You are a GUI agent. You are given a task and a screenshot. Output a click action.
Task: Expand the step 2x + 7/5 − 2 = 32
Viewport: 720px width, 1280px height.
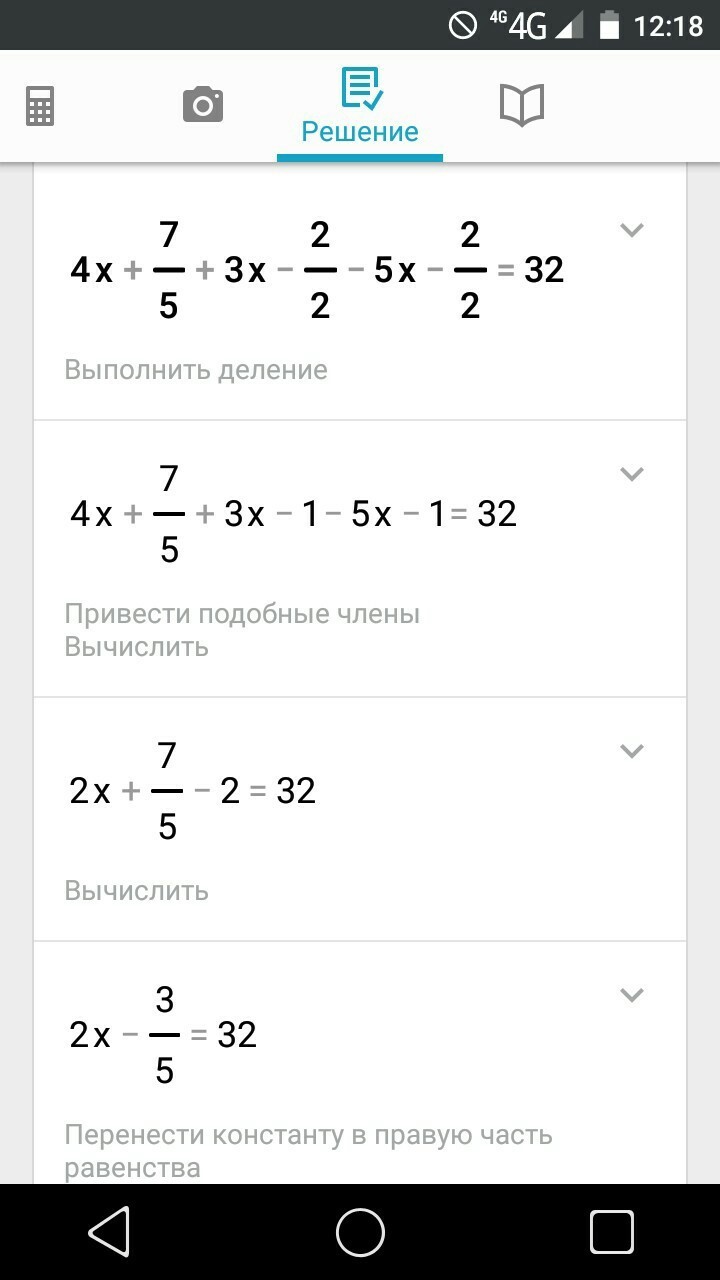coord(631,751)
